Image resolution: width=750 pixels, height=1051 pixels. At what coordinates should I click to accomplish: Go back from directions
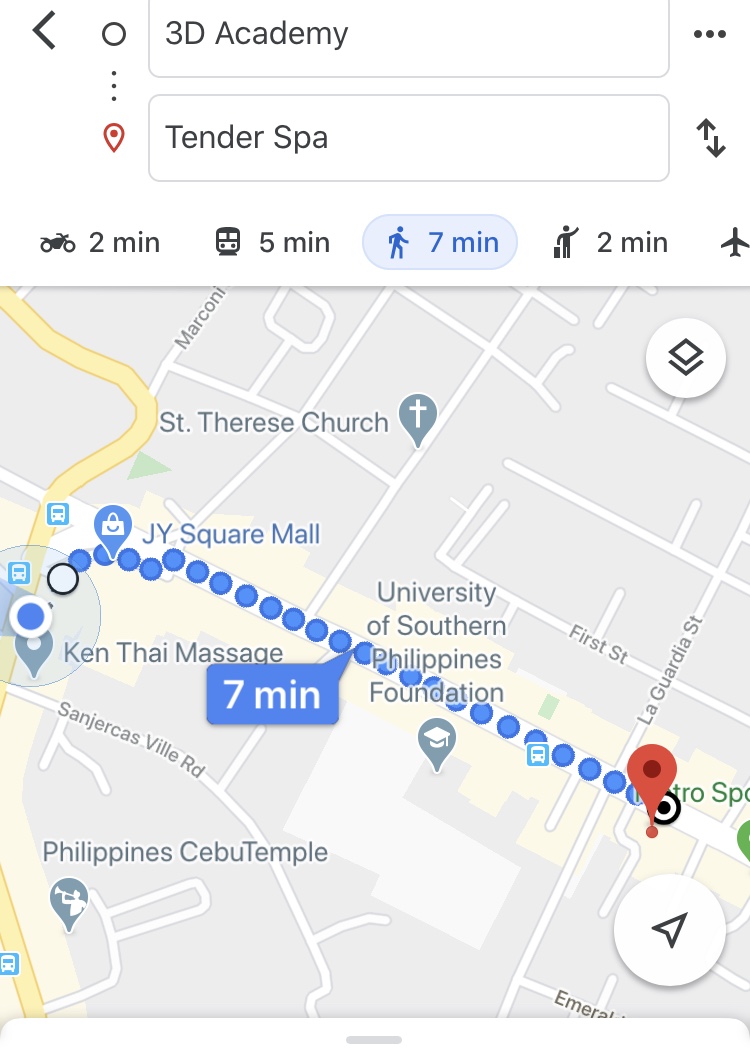point(44,32)
